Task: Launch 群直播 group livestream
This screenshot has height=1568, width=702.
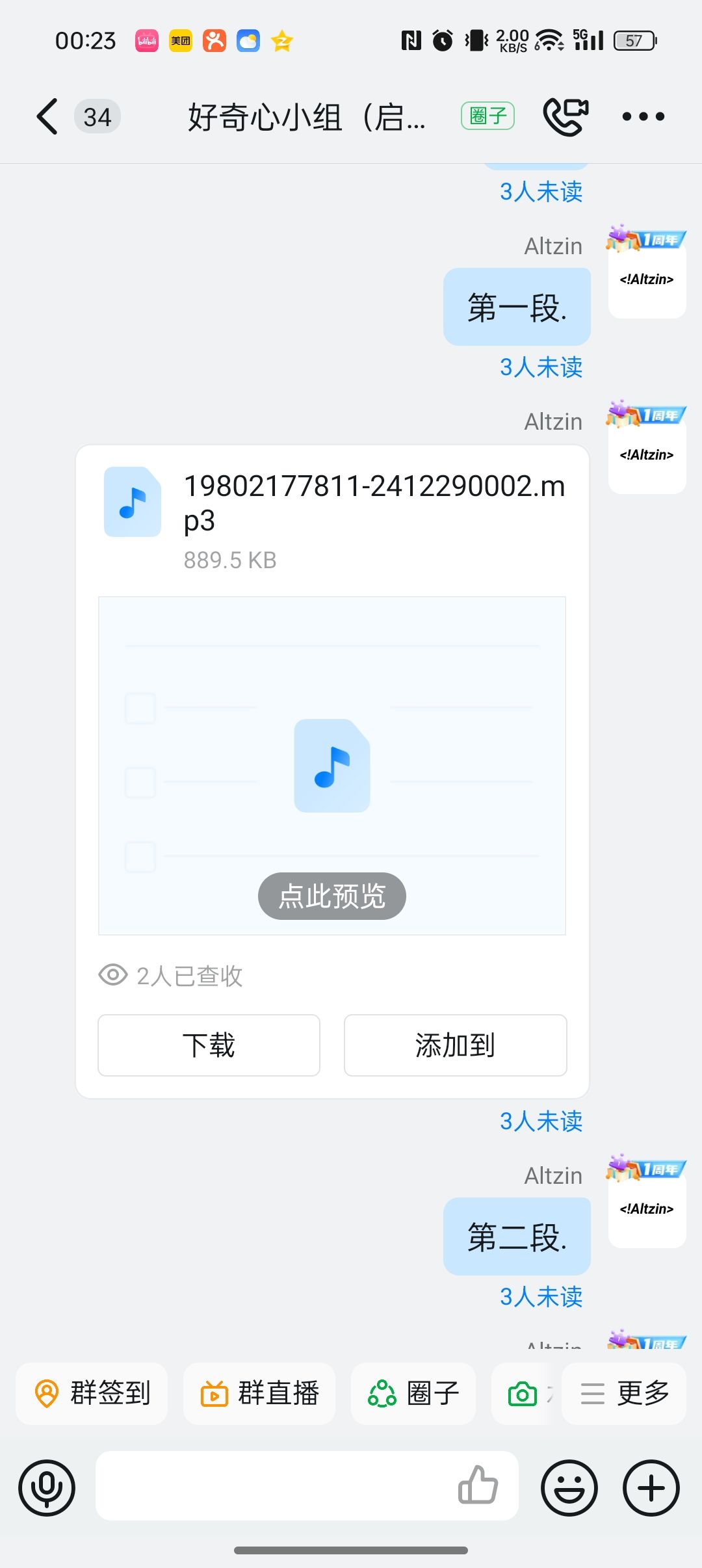Action: pos(259,1394)
